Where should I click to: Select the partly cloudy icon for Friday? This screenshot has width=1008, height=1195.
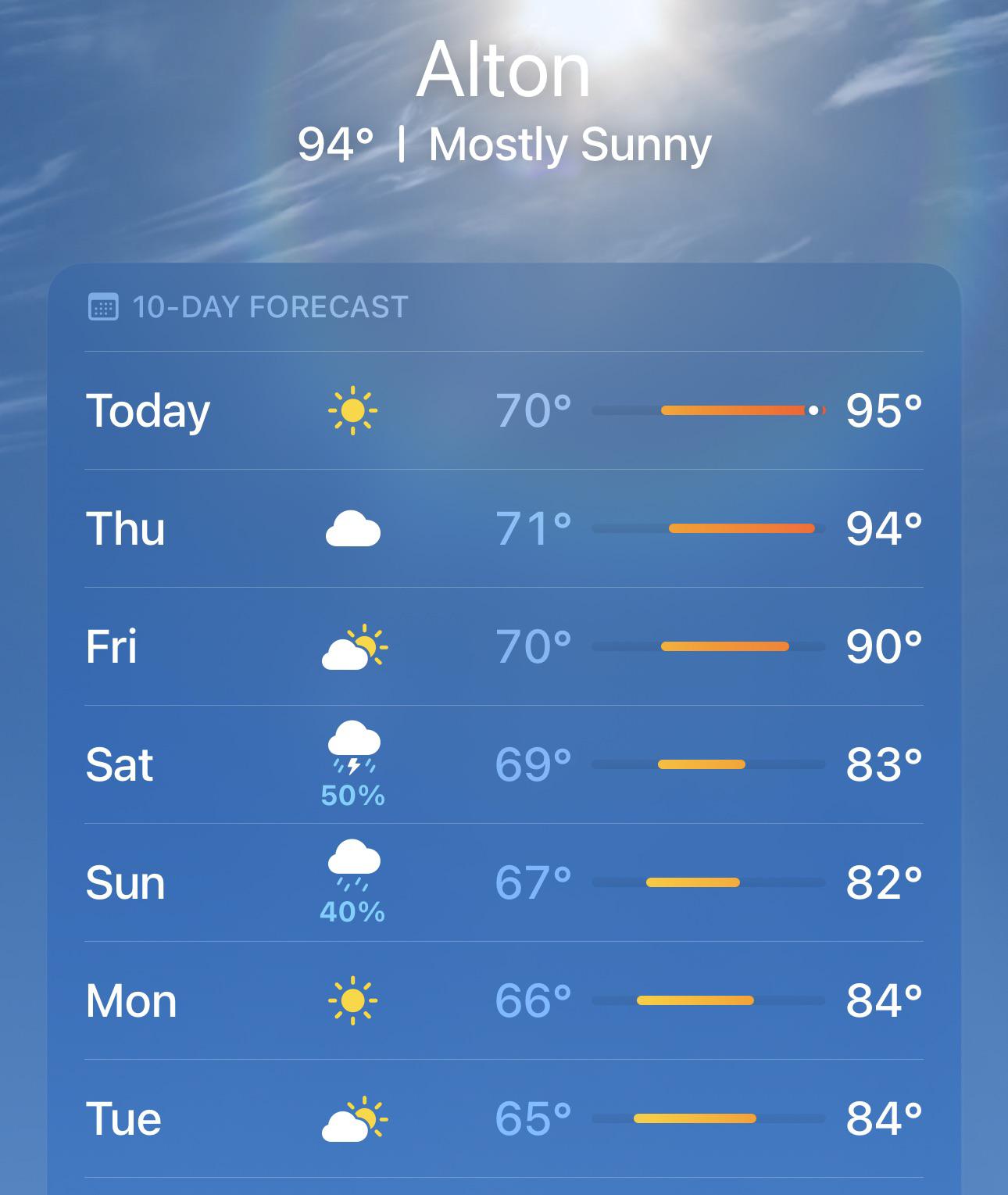pyautogui.click(x=354, y=646)
